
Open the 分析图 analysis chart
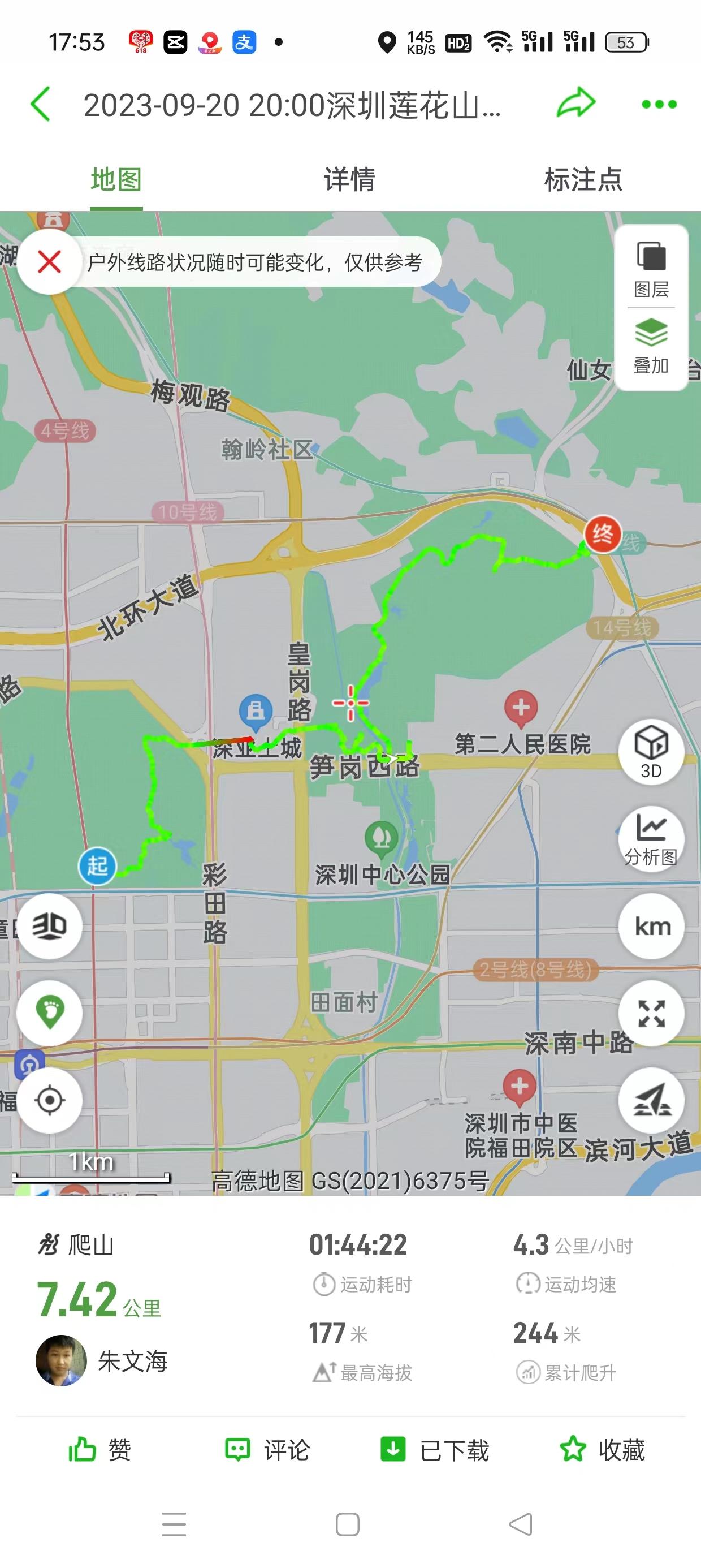tap(651, 839)
